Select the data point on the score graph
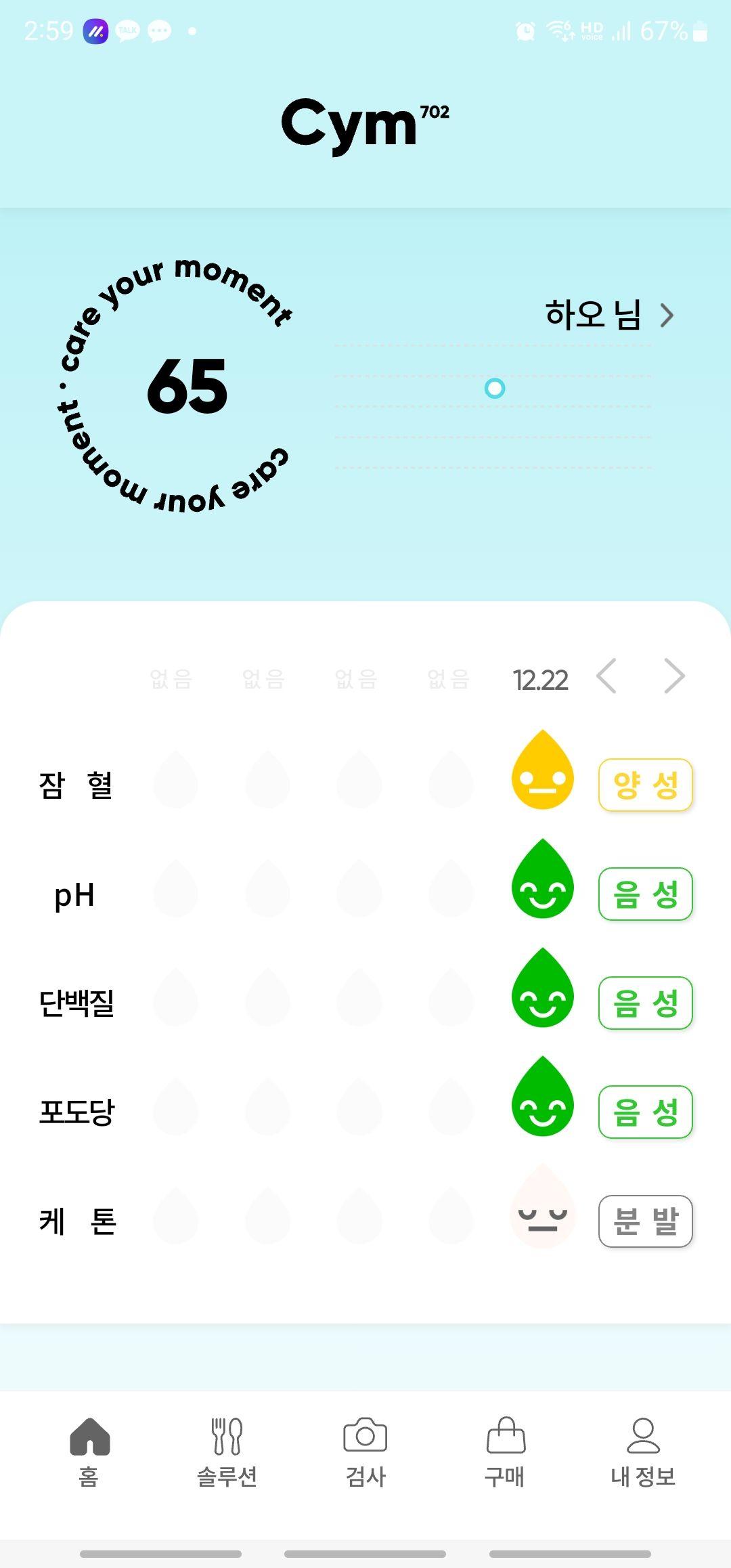731x1568 pixels. point(495,389)
